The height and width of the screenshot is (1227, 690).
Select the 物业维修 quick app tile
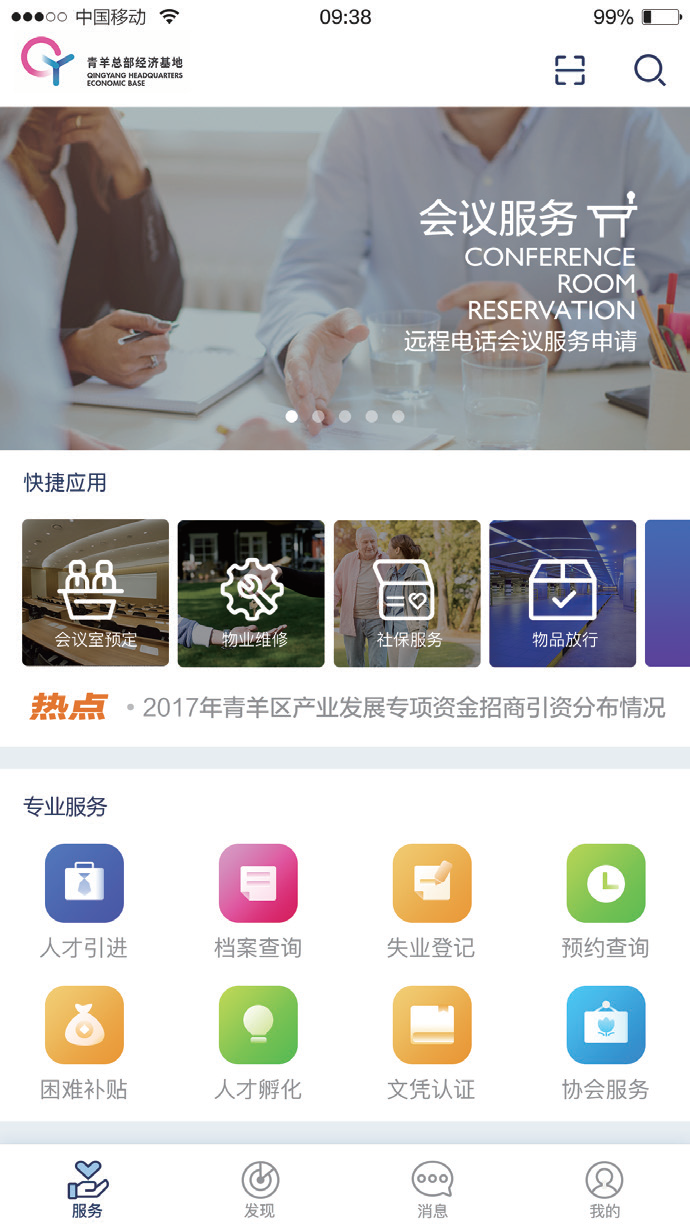[251, 592]
